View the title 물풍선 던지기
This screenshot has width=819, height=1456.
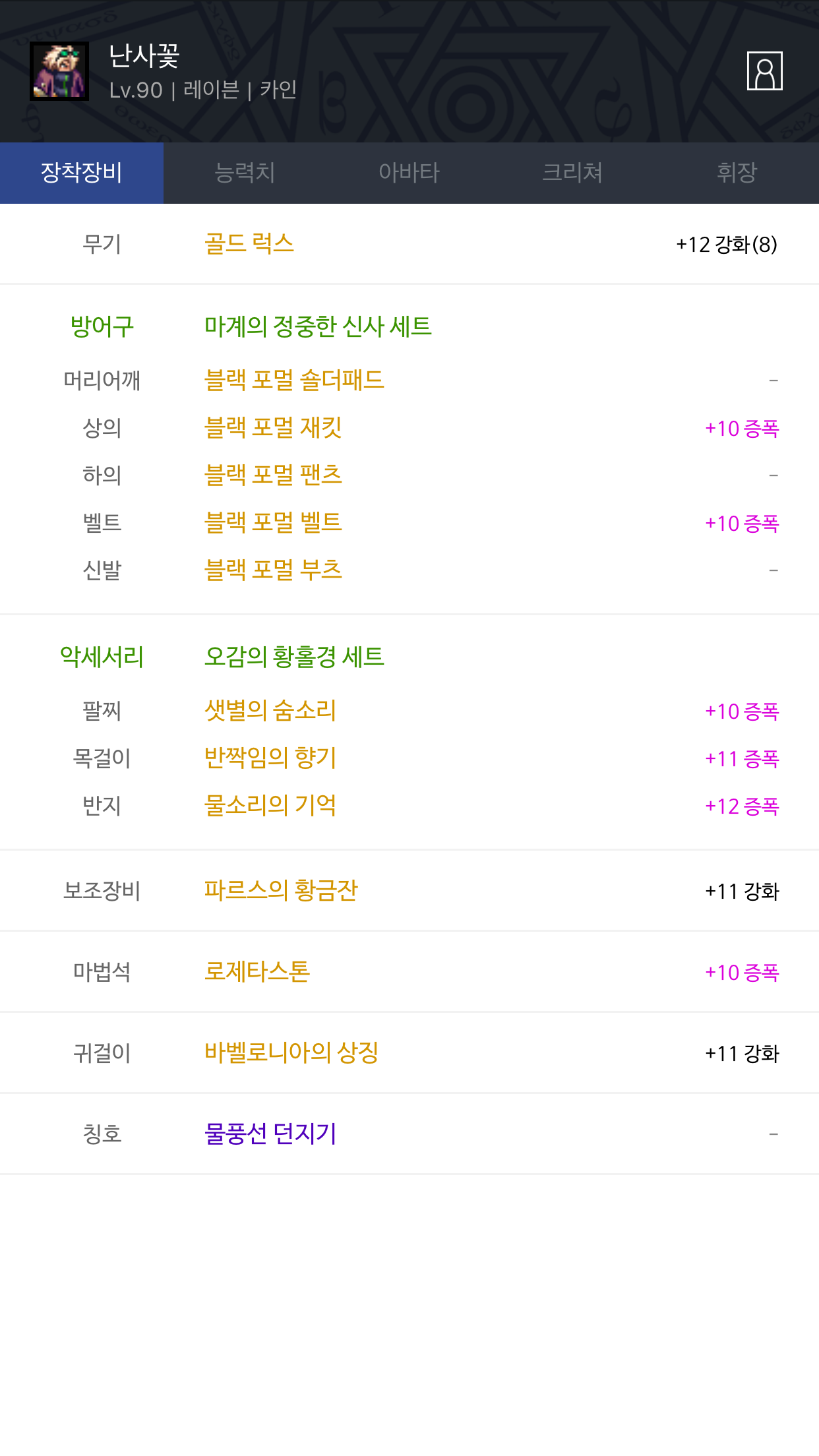[270, 1134]
